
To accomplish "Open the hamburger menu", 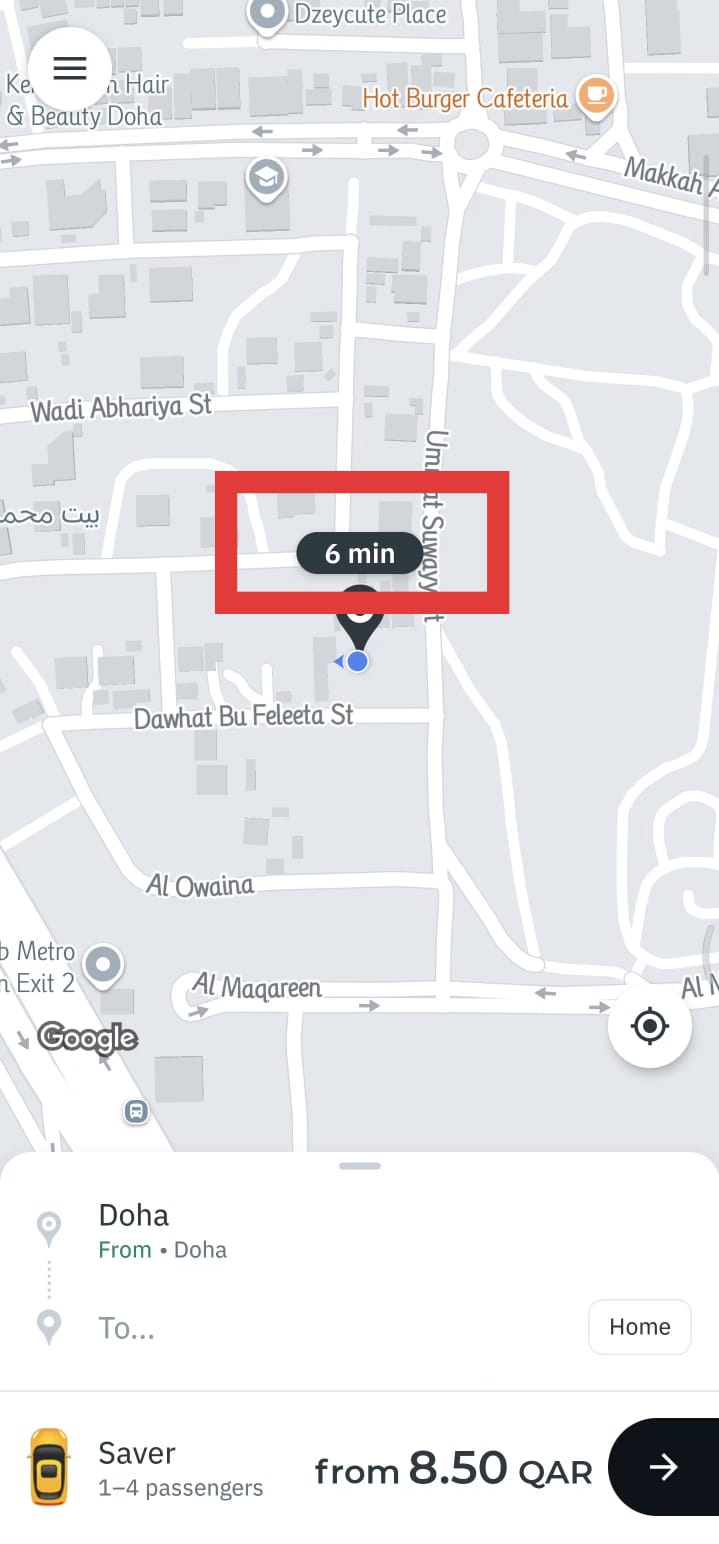I will click(x=69, y=68).
